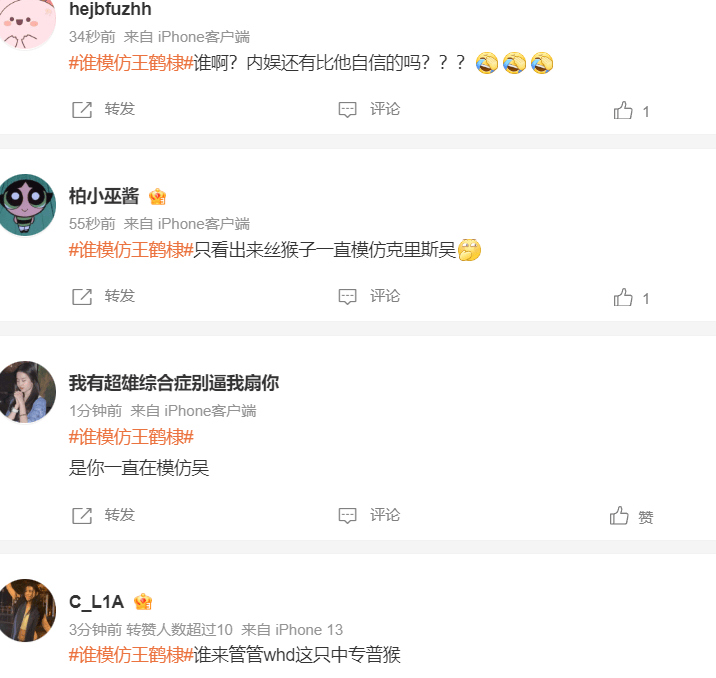
Task: Like the post saying 是你一直在模仿吴
Action: click(632, 517)
